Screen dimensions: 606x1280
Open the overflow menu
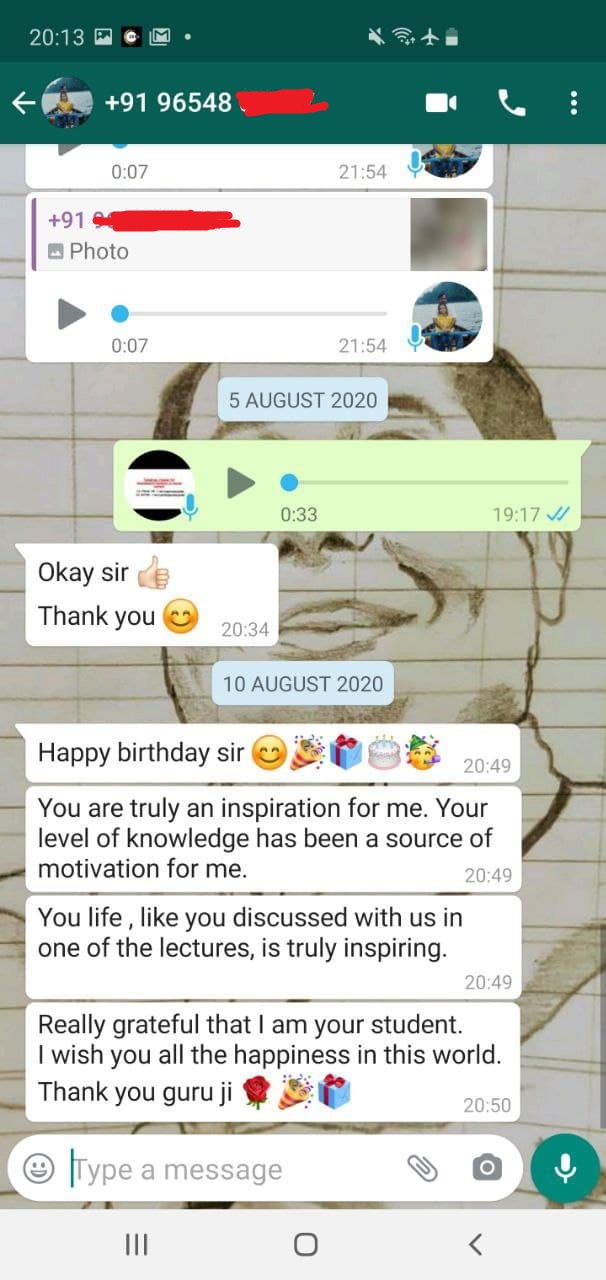(573, 103)
